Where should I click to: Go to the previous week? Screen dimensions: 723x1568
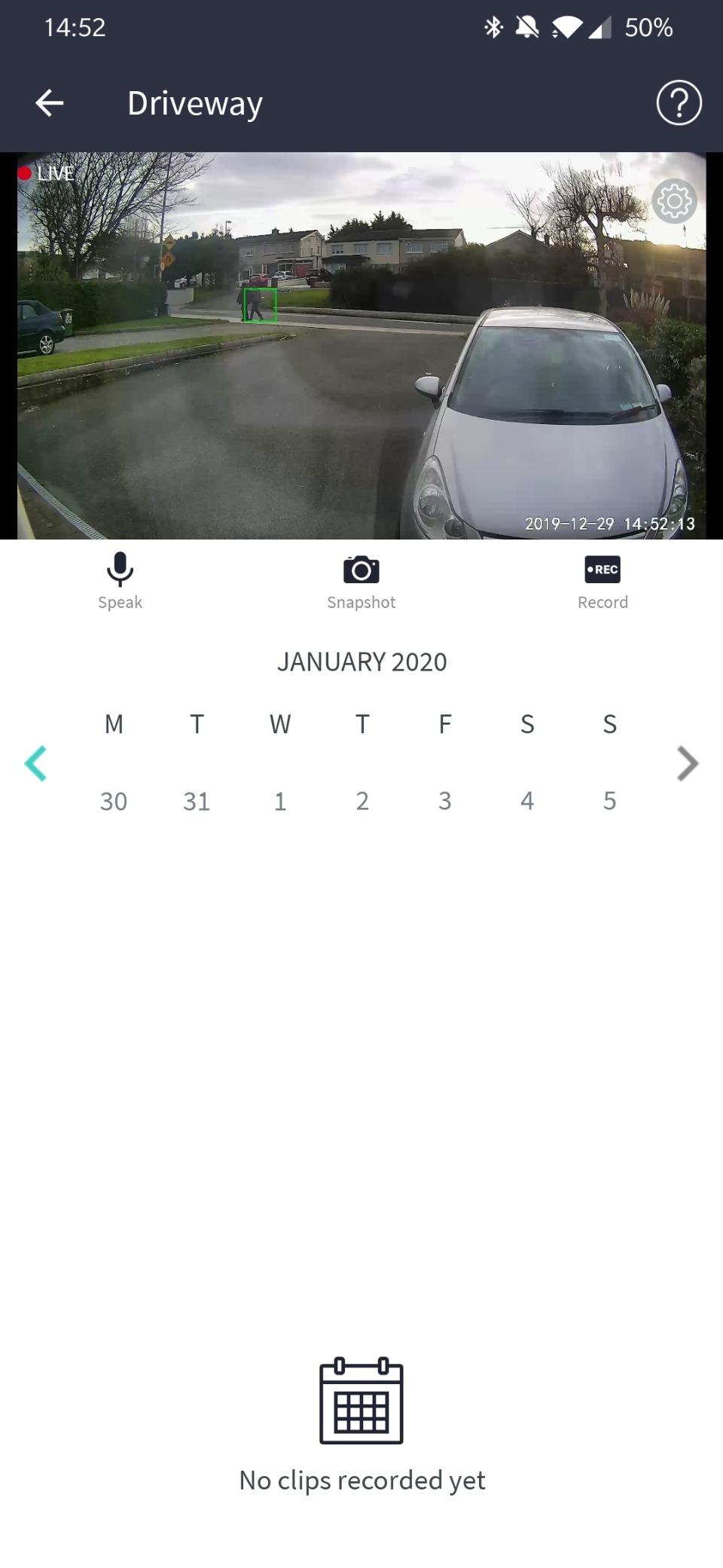coord(35,763)
